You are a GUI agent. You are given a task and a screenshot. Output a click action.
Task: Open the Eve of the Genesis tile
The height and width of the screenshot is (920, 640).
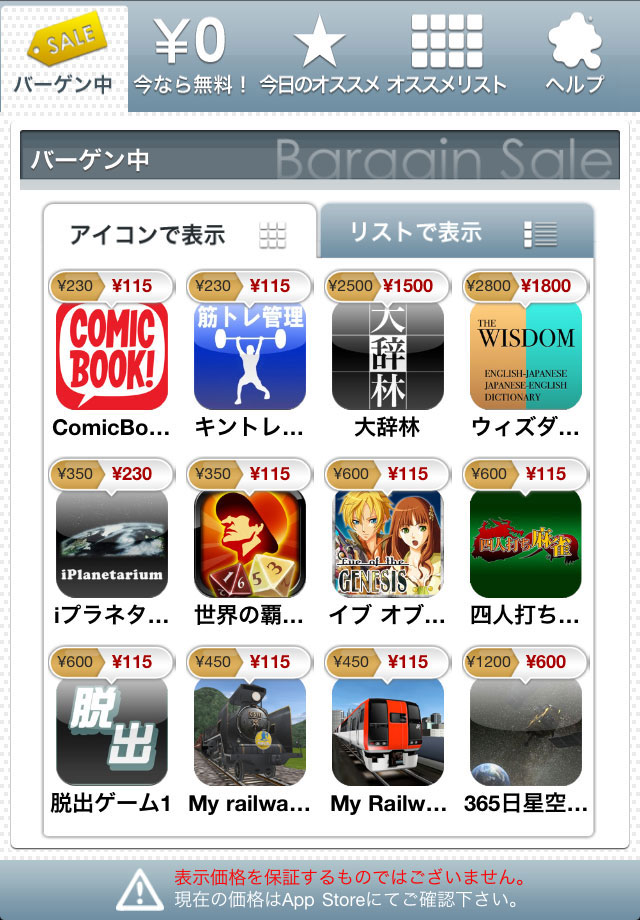(x=387, y=545)
